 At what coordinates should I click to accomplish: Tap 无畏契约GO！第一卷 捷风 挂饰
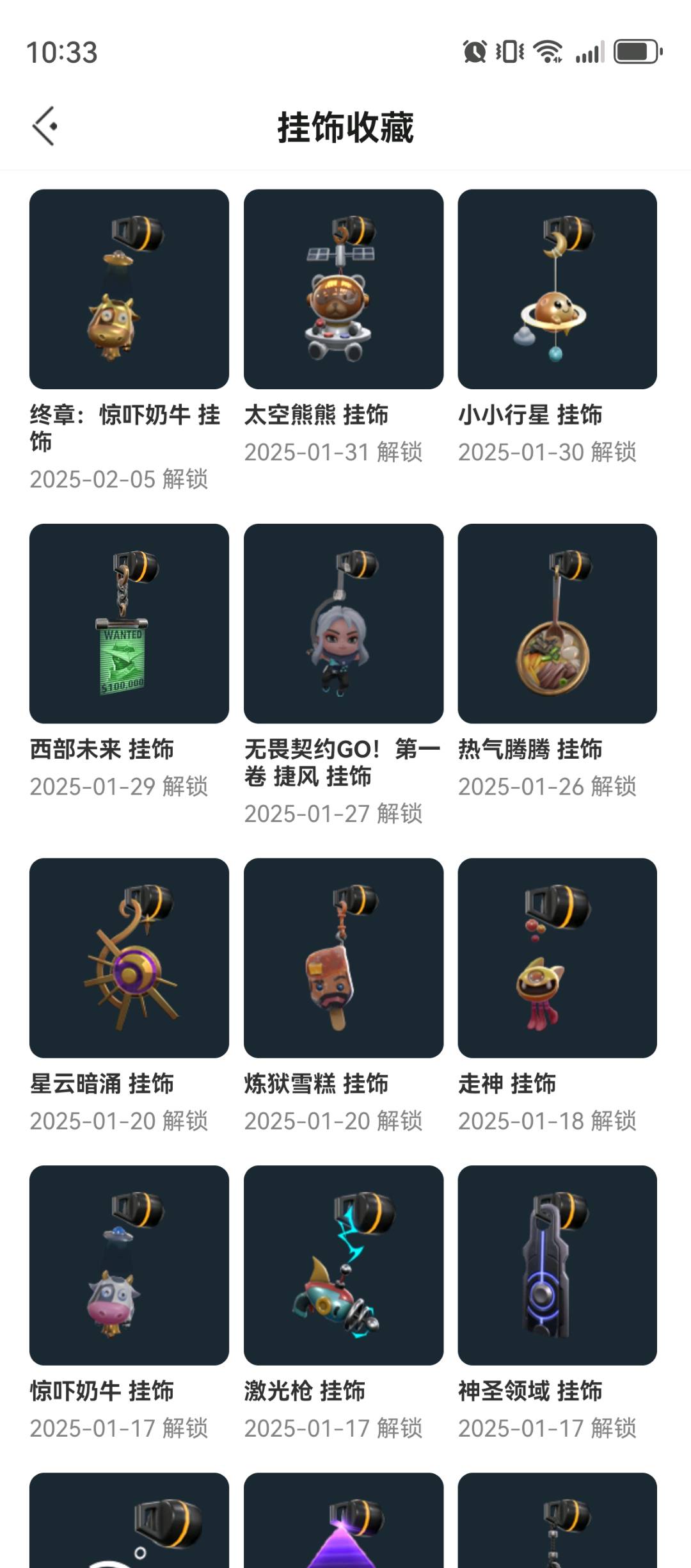[x=344, y=624]
